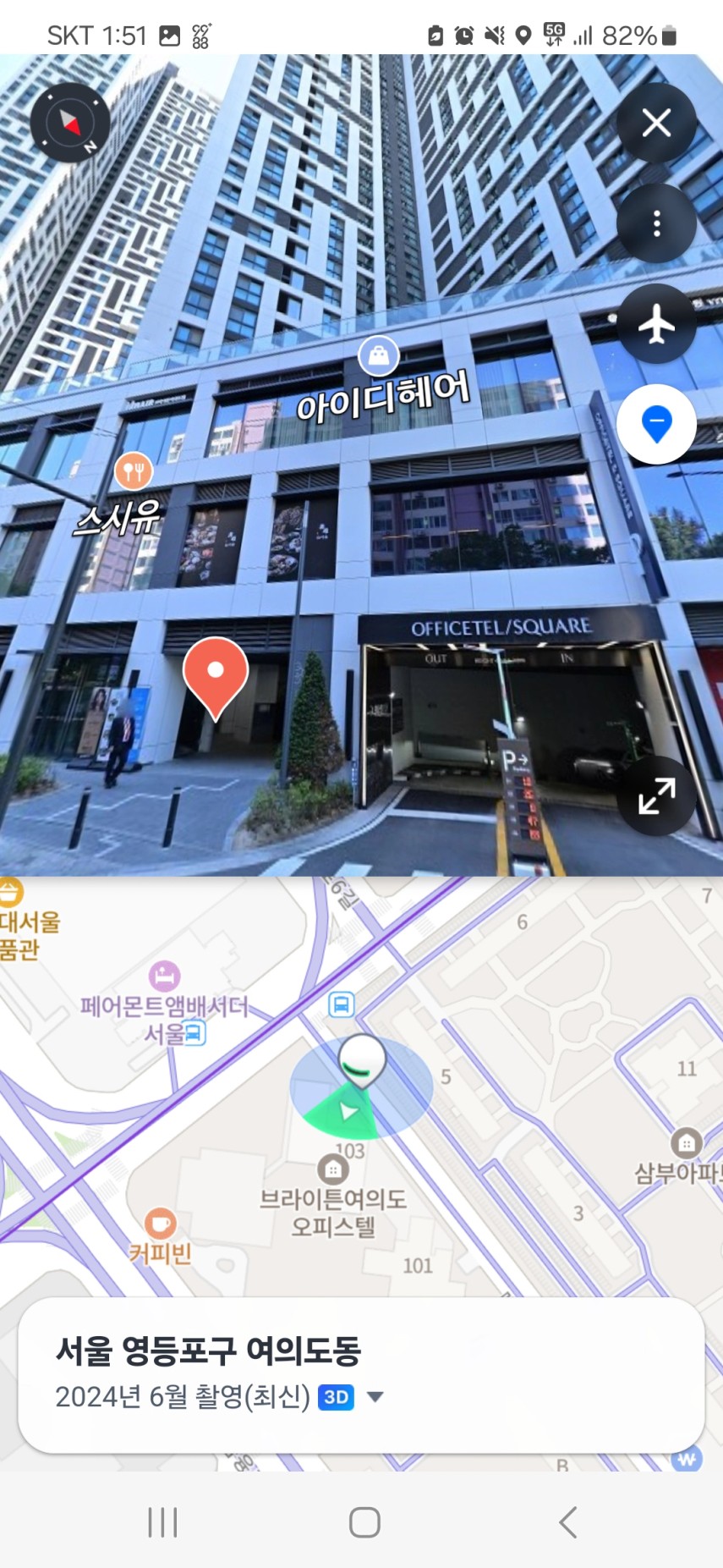This screenshot has width=723, height=1568.
Task: Switch to aerial view with airplane icon
Action: 656,323
